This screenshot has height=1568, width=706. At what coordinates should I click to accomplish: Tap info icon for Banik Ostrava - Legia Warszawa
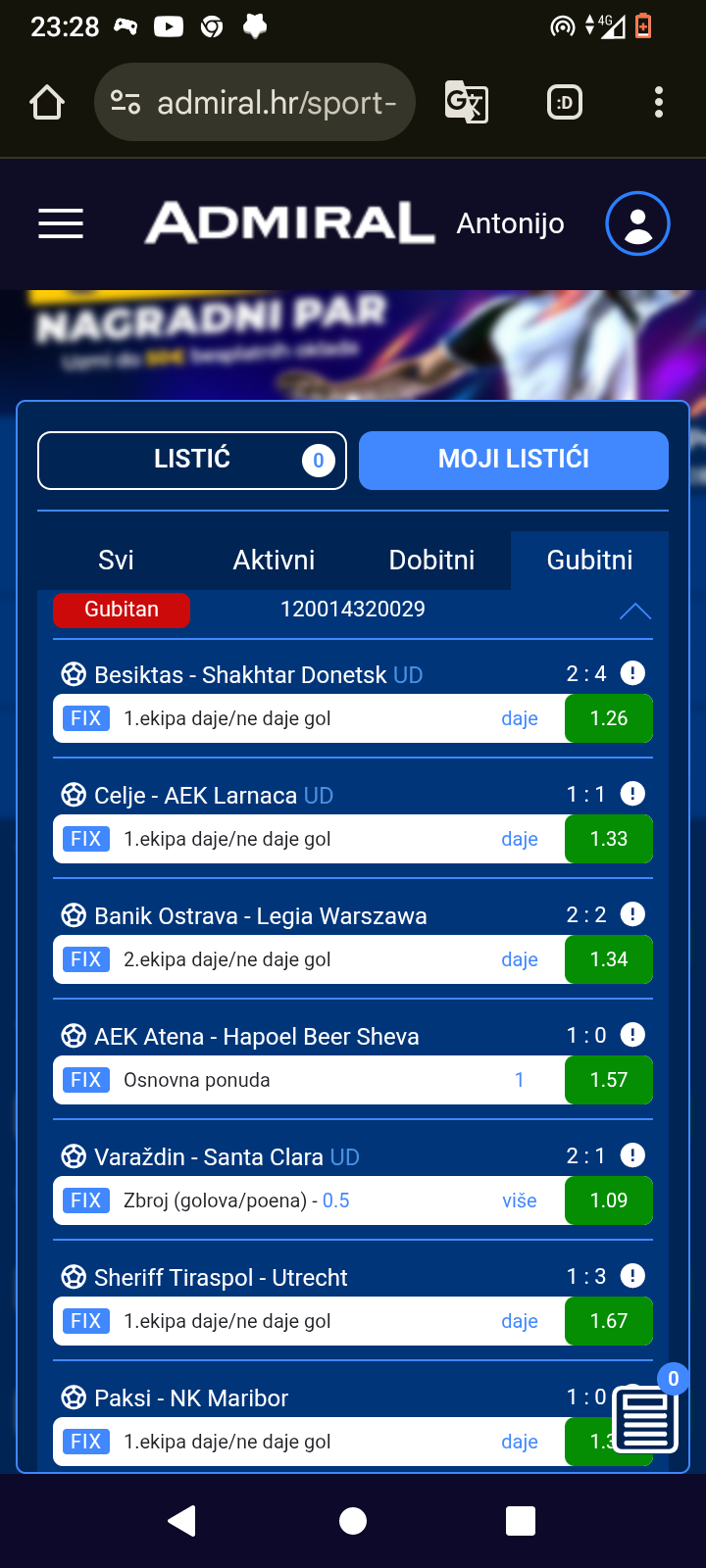tap(633, 914)
